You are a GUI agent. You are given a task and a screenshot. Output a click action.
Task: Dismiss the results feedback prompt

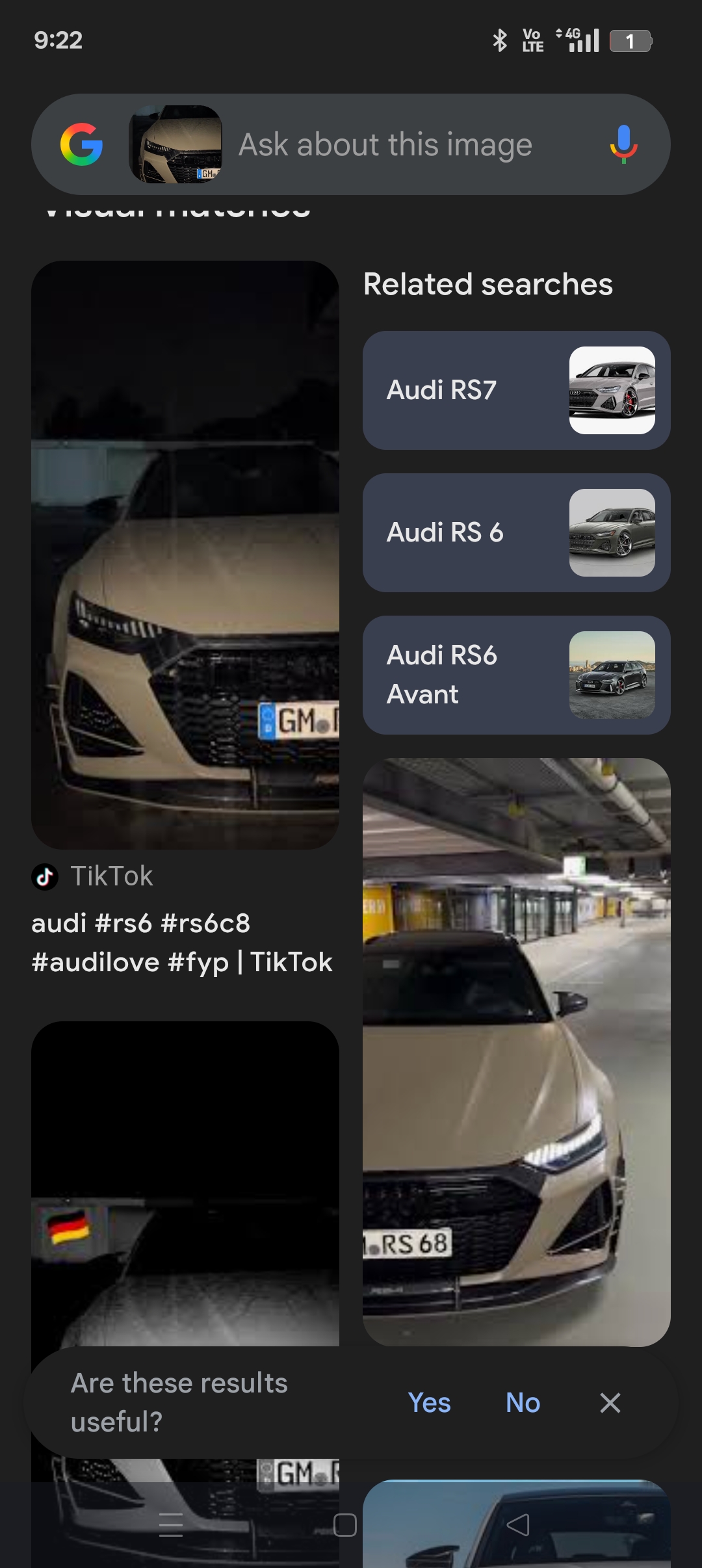(x=610, y=1402)
